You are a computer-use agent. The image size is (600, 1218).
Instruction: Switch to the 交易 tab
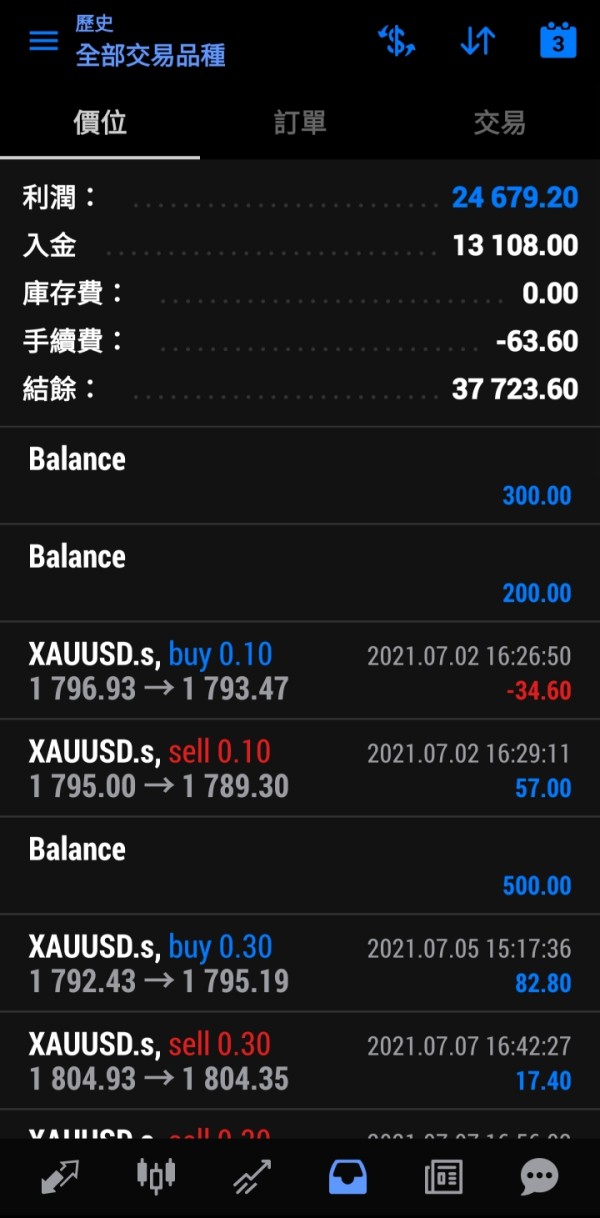500,123
